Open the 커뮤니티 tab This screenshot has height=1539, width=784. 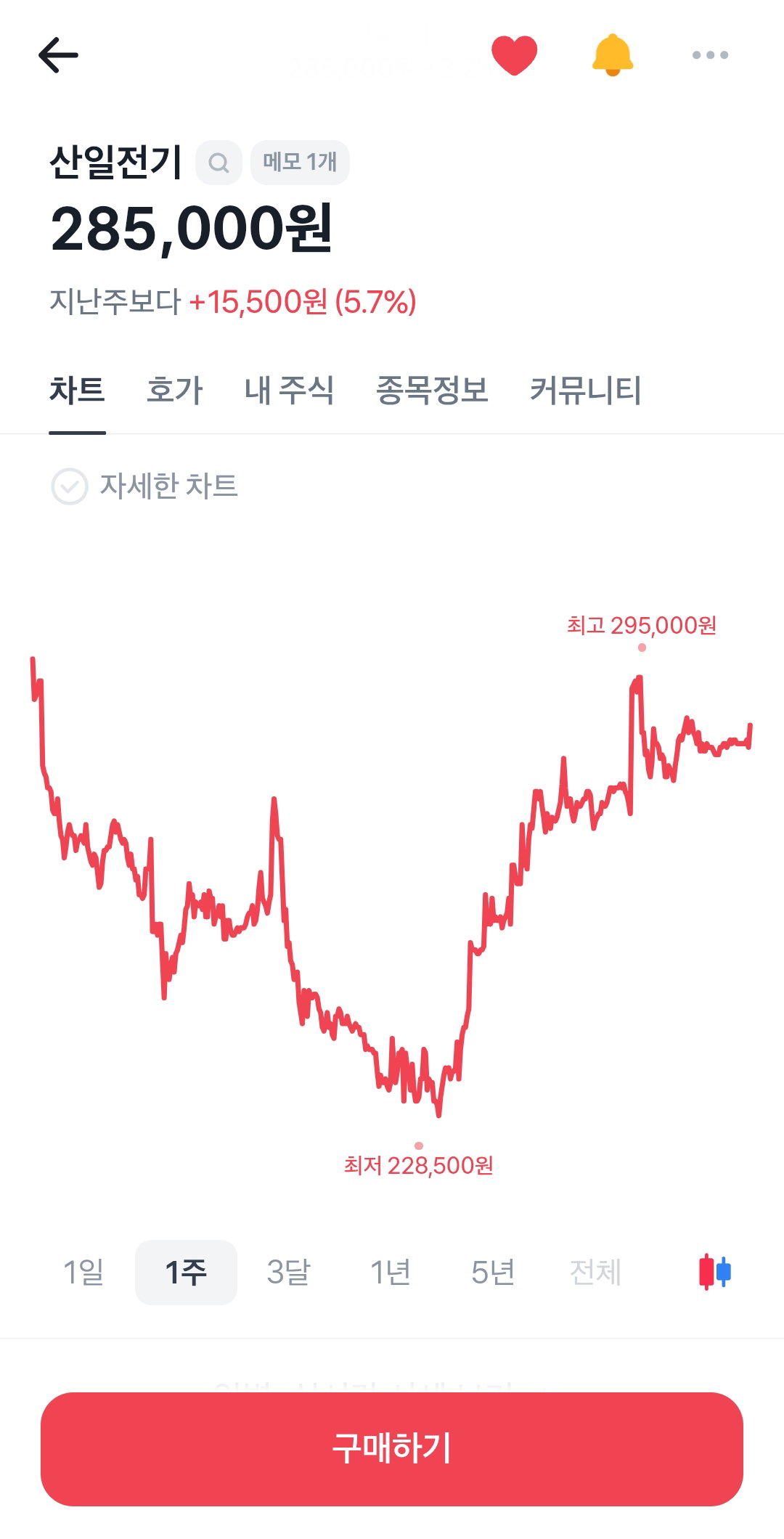tap(586, 390)
